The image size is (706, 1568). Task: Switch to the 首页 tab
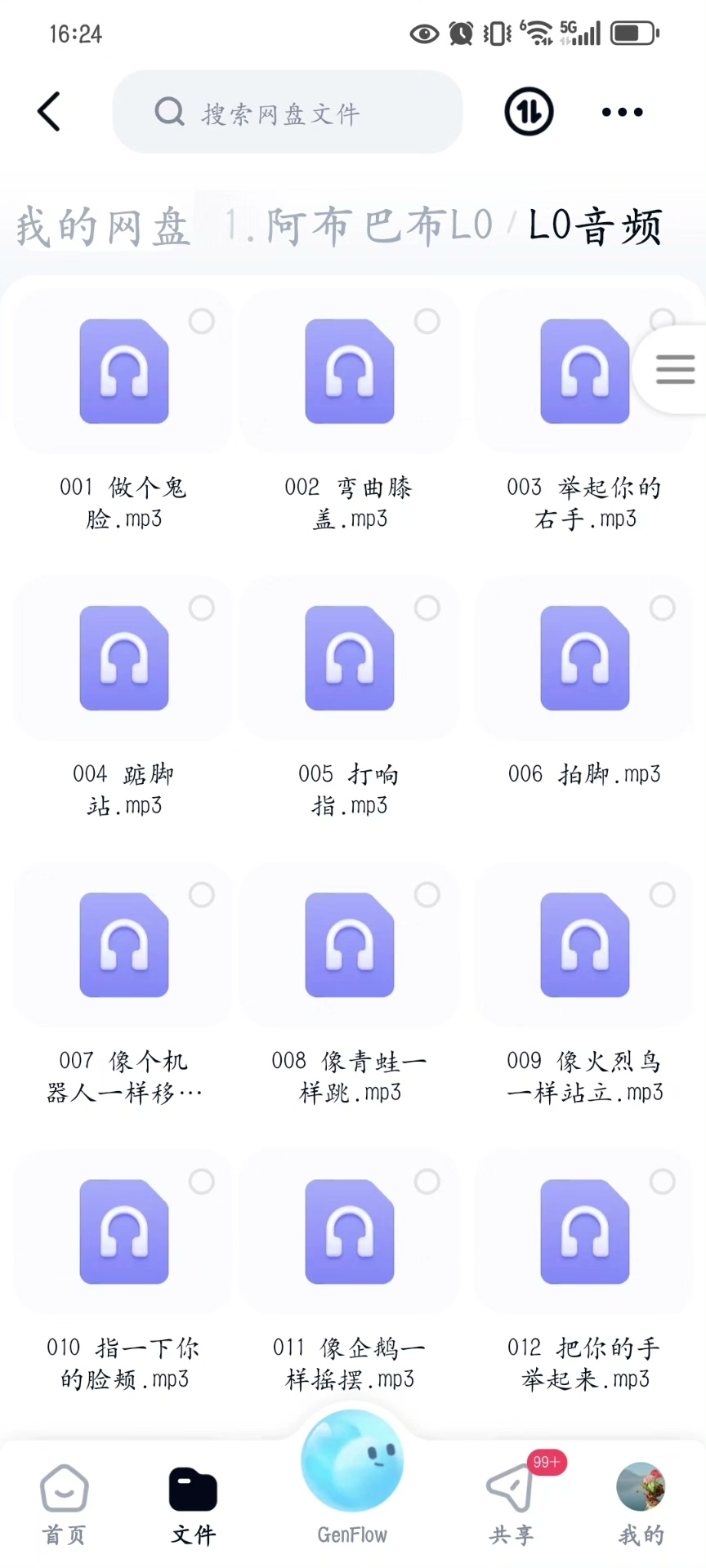click(64, 1504)
